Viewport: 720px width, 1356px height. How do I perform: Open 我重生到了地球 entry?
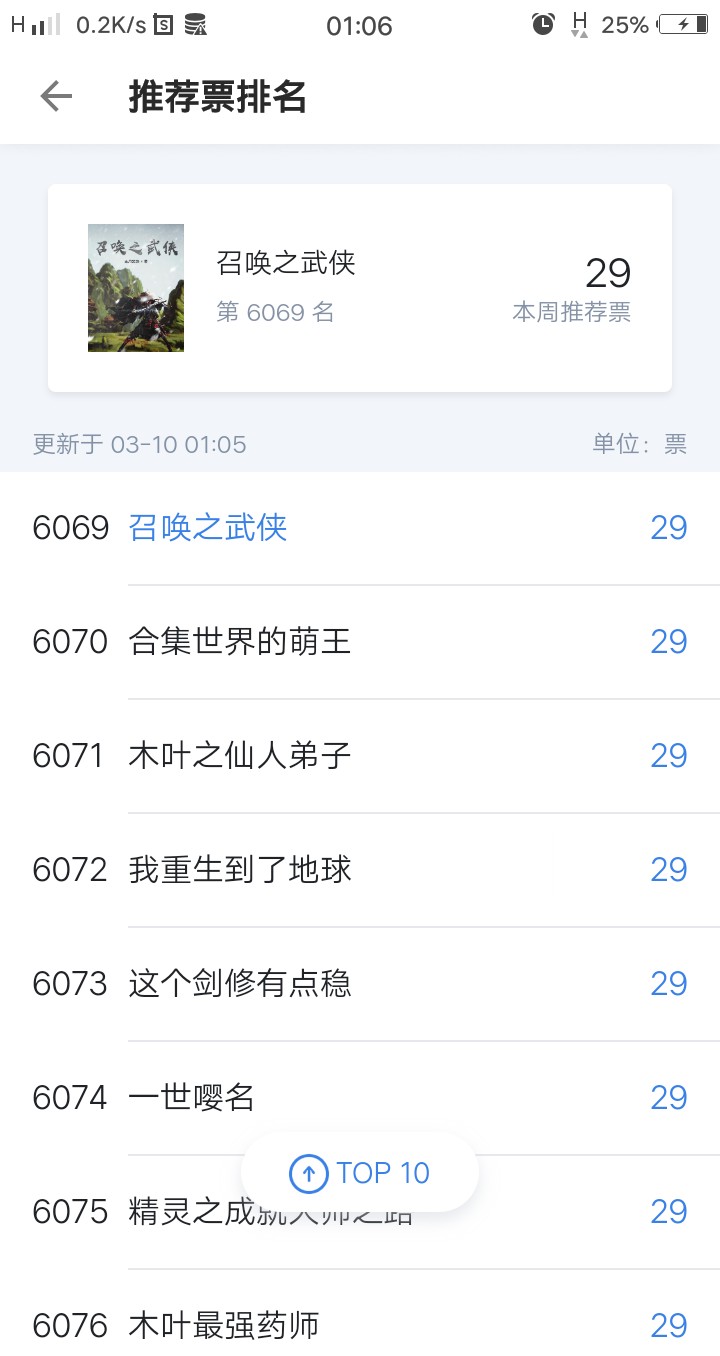360,870
